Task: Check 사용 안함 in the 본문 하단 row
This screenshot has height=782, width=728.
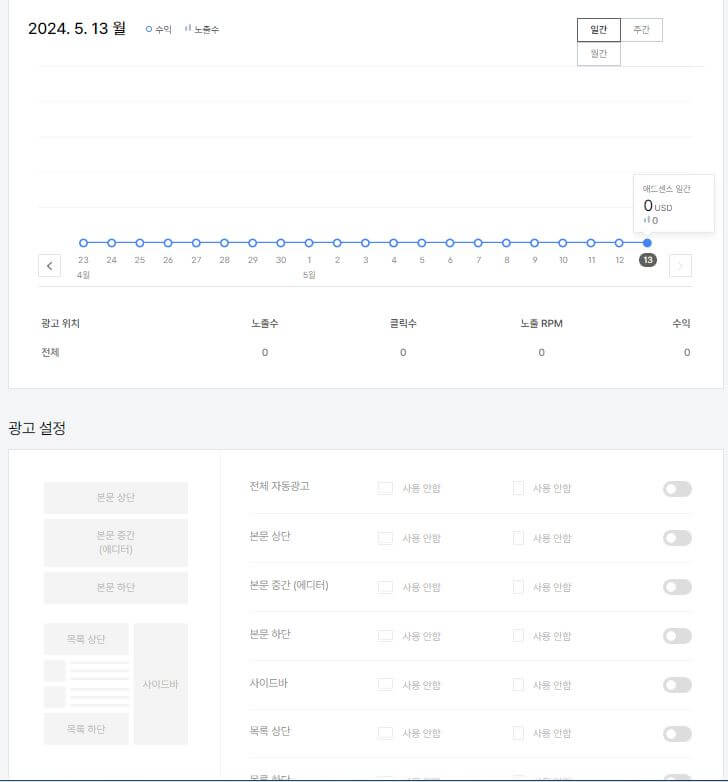Action: (384, 636)
